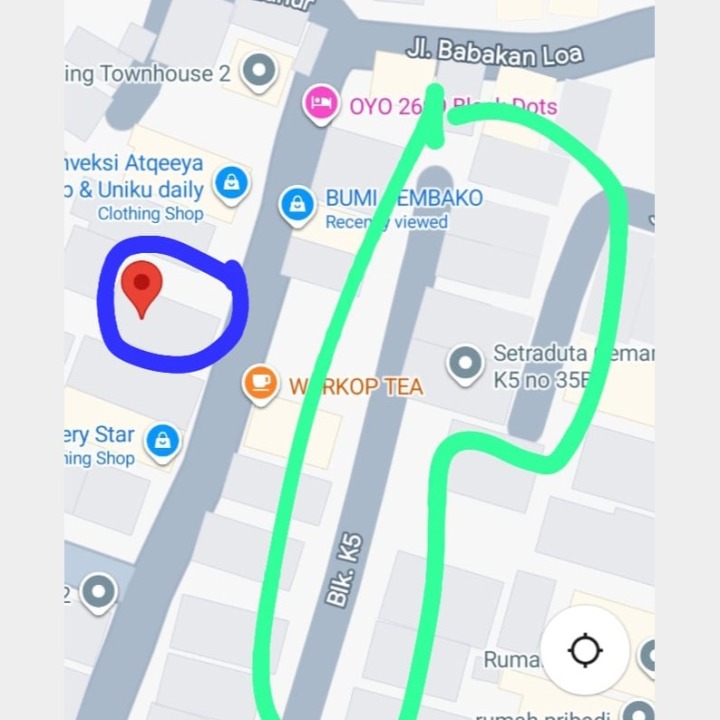
Task: Tap the WARKOP TEA cafe marker
Action: pyautogui.click(x=261, y=384)
